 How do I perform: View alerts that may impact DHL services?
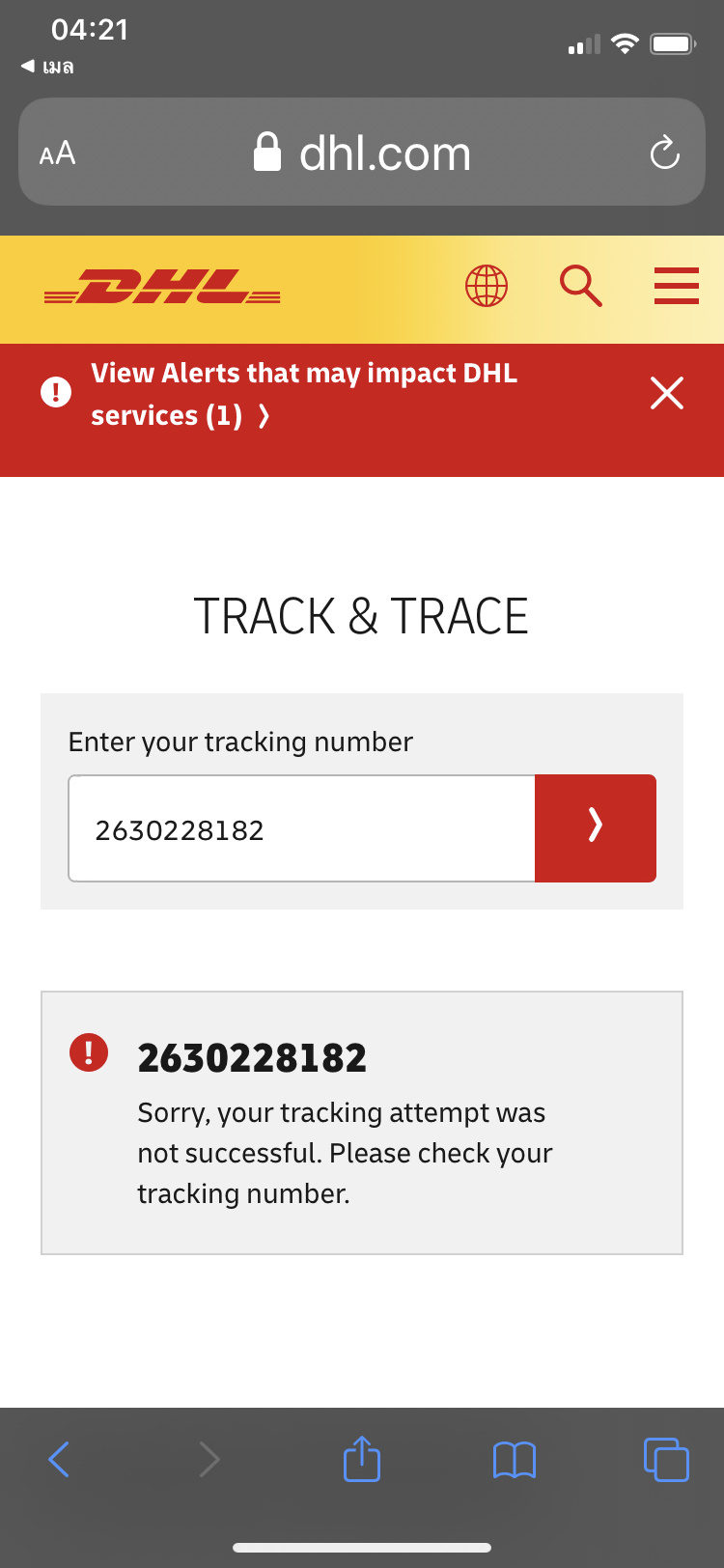click(x=304, y=394)
